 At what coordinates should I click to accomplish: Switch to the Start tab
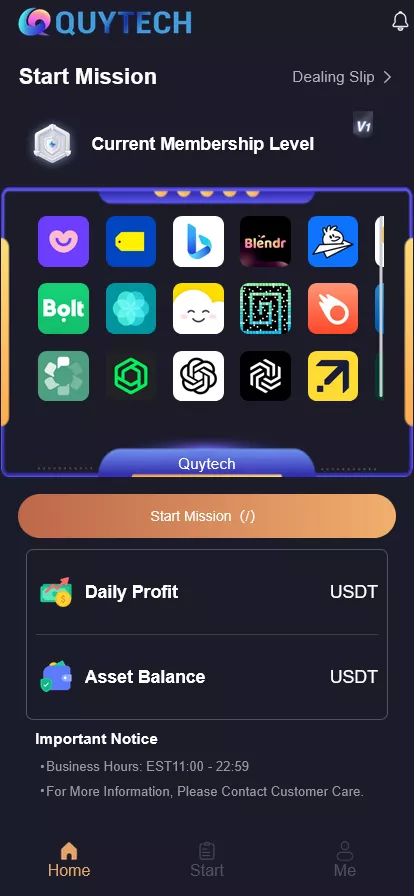[207, 859]
